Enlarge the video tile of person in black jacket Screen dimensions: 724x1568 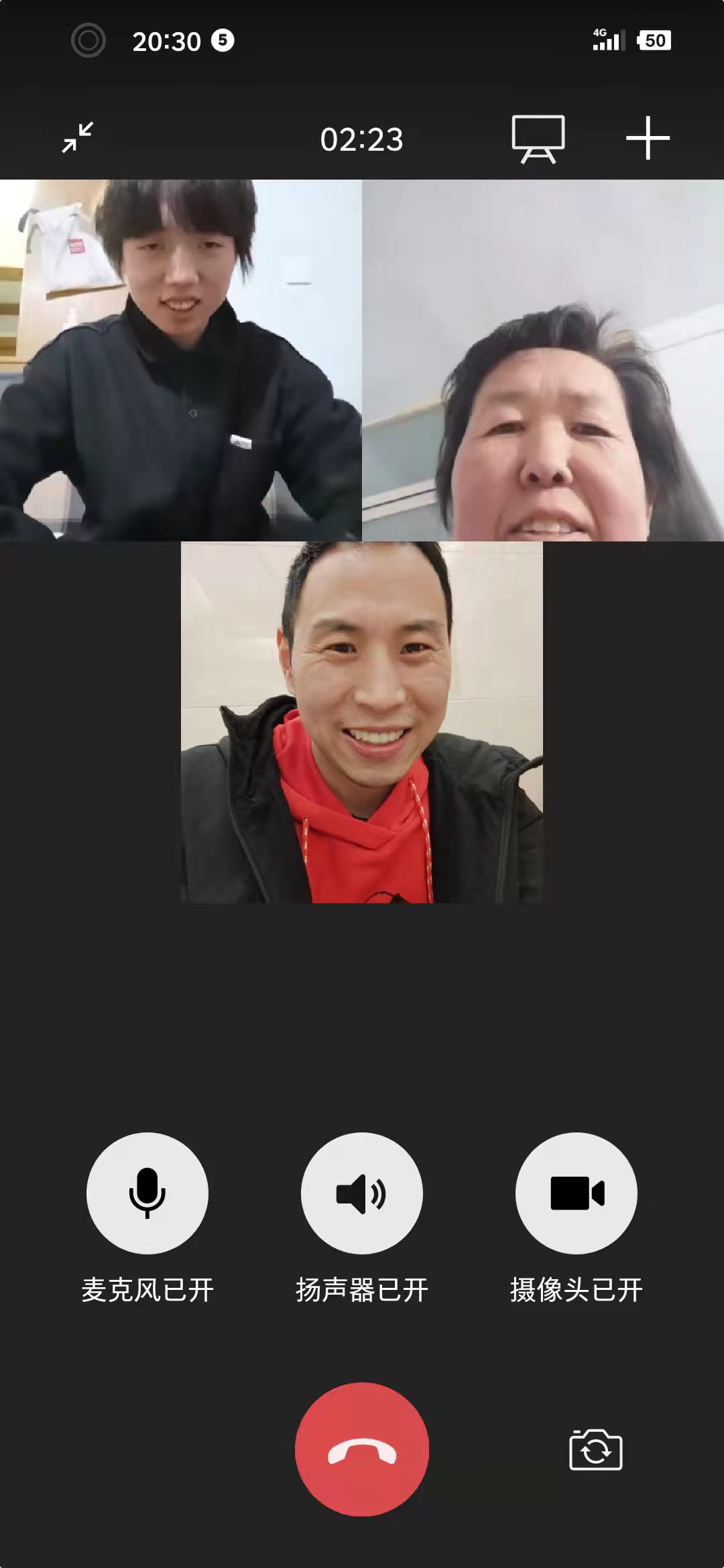[180, 361]
